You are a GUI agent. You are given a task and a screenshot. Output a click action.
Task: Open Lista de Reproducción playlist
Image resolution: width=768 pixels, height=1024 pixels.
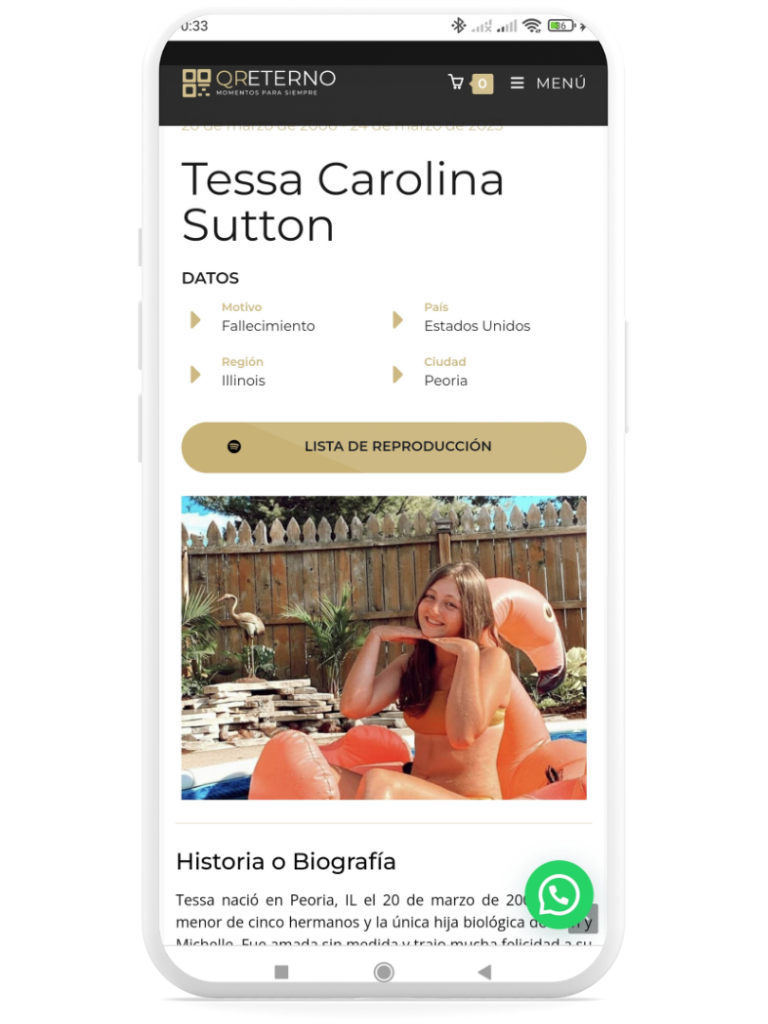click(383, 447)
